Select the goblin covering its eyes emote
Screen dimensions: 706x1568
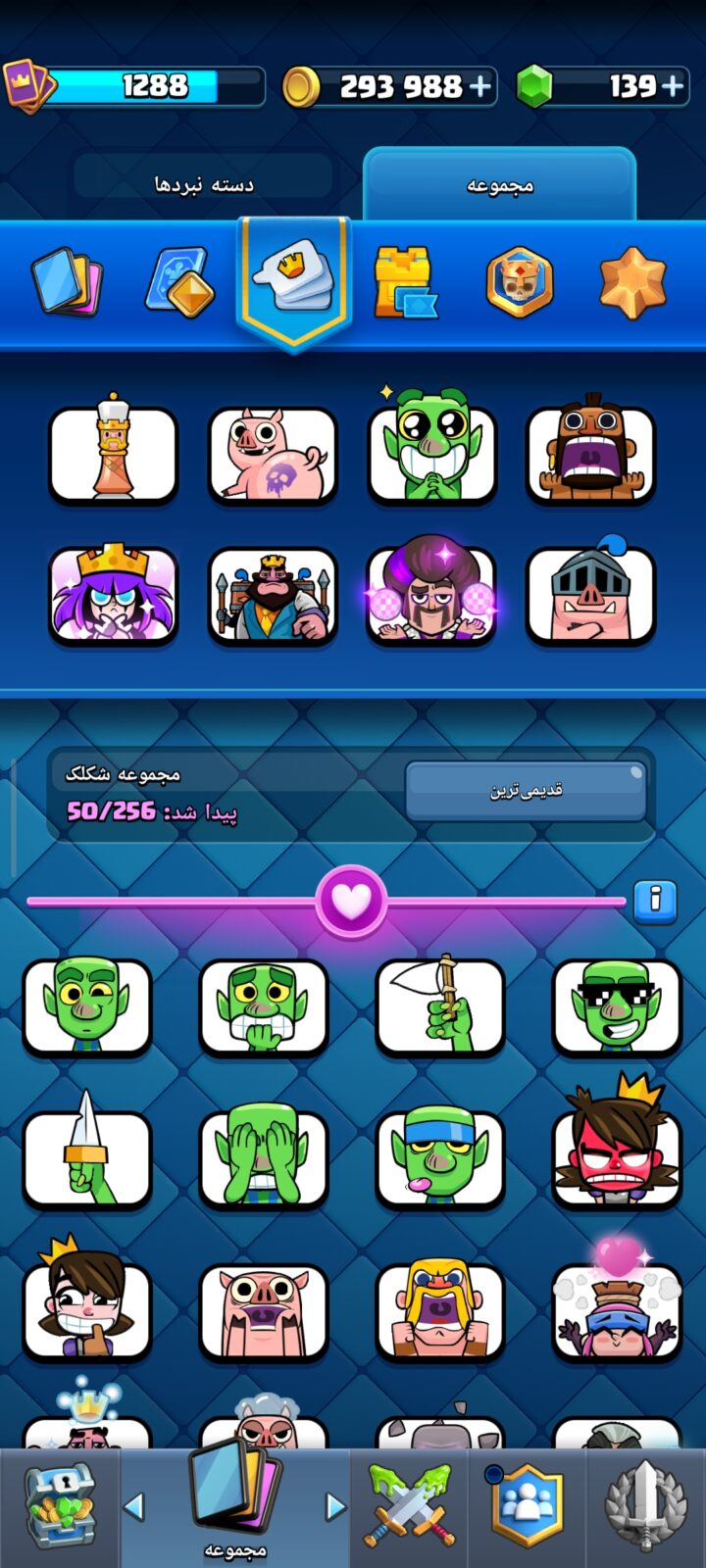point(263,1158)
